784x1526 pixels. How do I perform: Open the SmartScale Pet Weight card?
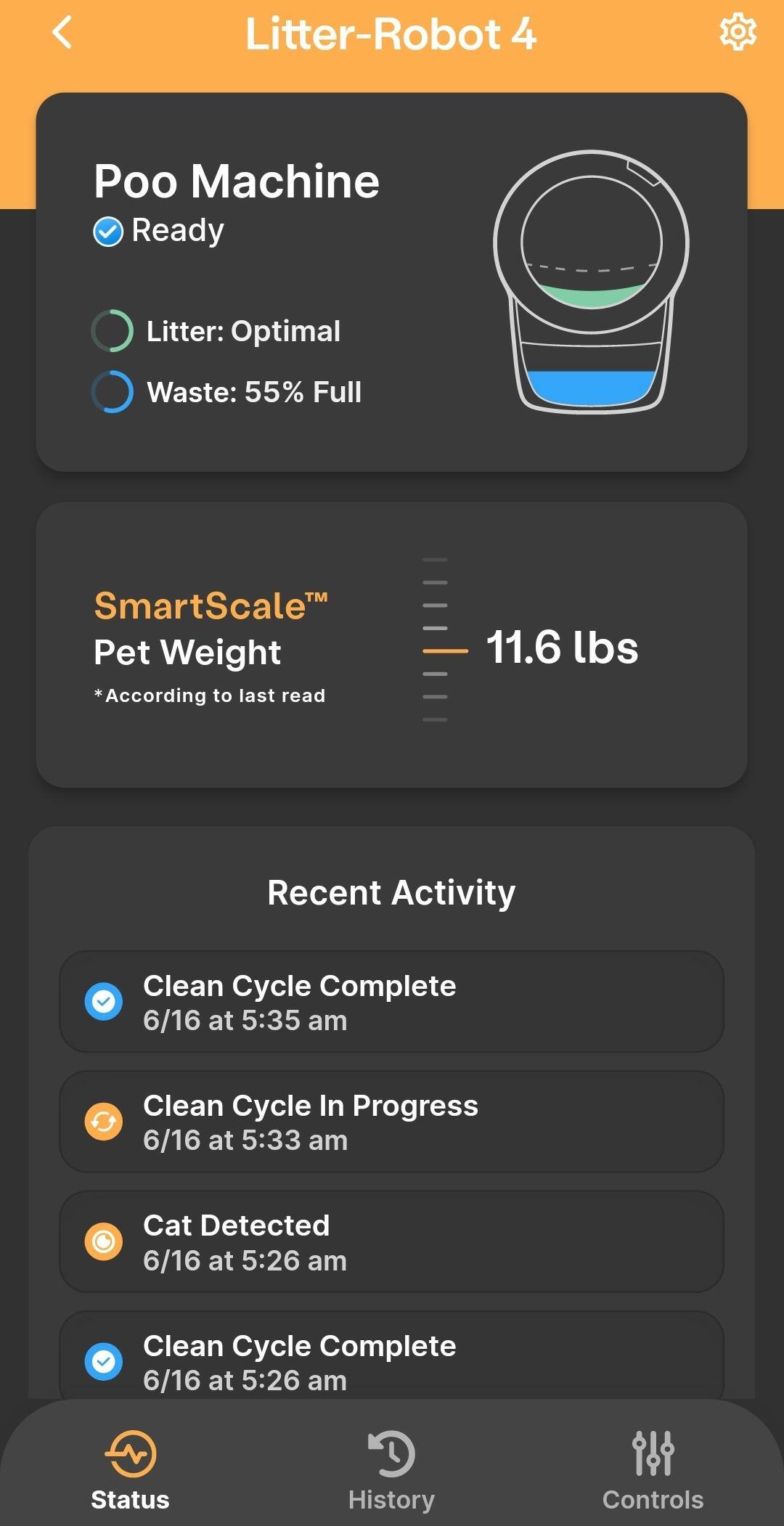pyautogui.click(x=391, y=645)
